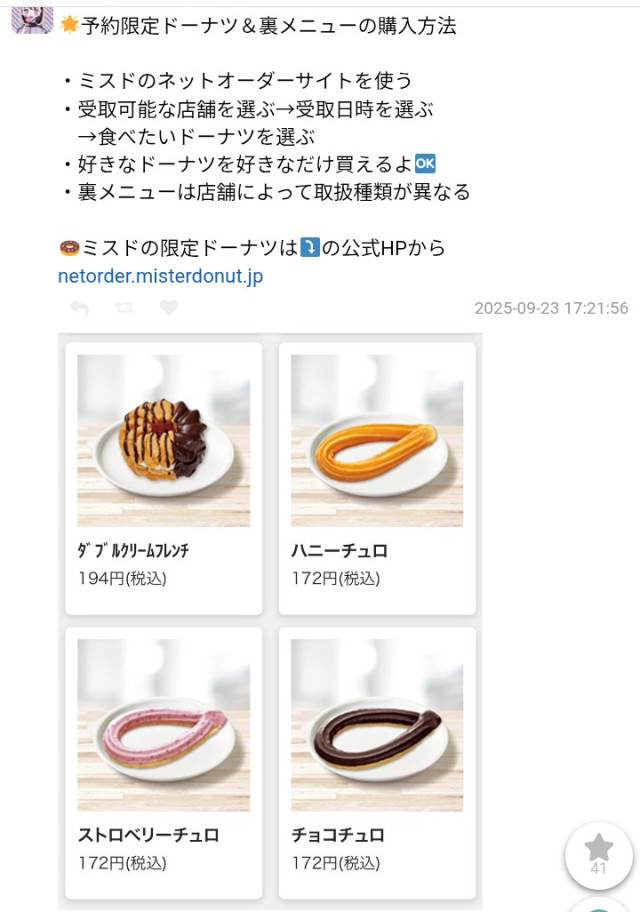The image size is (640, 912).
Task: Open the poster's profile avatar
Action: 31,18
